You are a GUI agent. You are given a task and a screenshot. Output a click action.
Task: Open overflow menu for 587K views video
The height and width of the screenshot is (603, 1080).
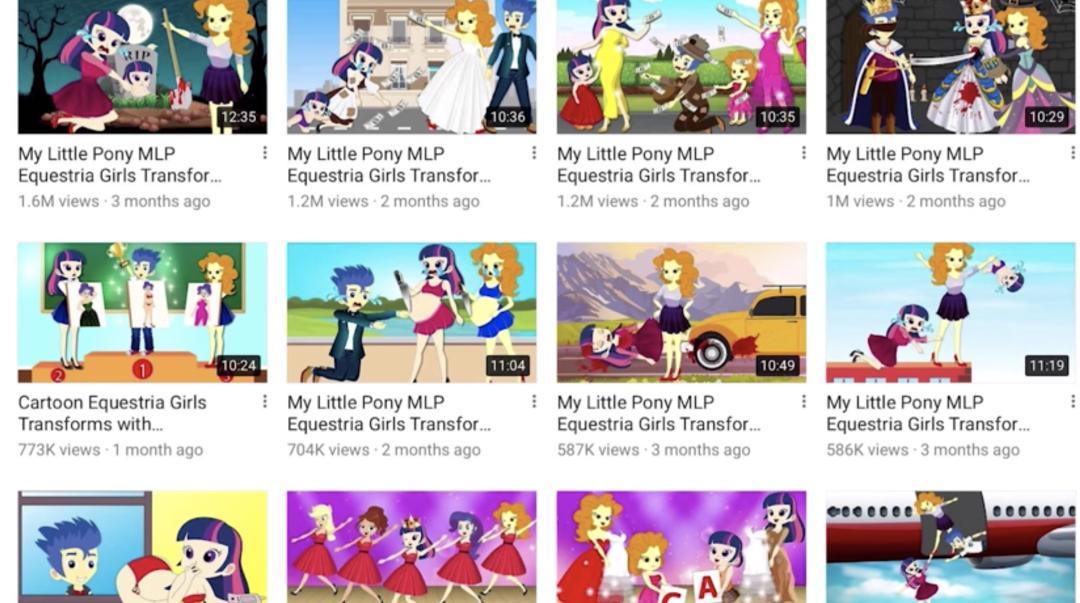[x=803, y=402]
